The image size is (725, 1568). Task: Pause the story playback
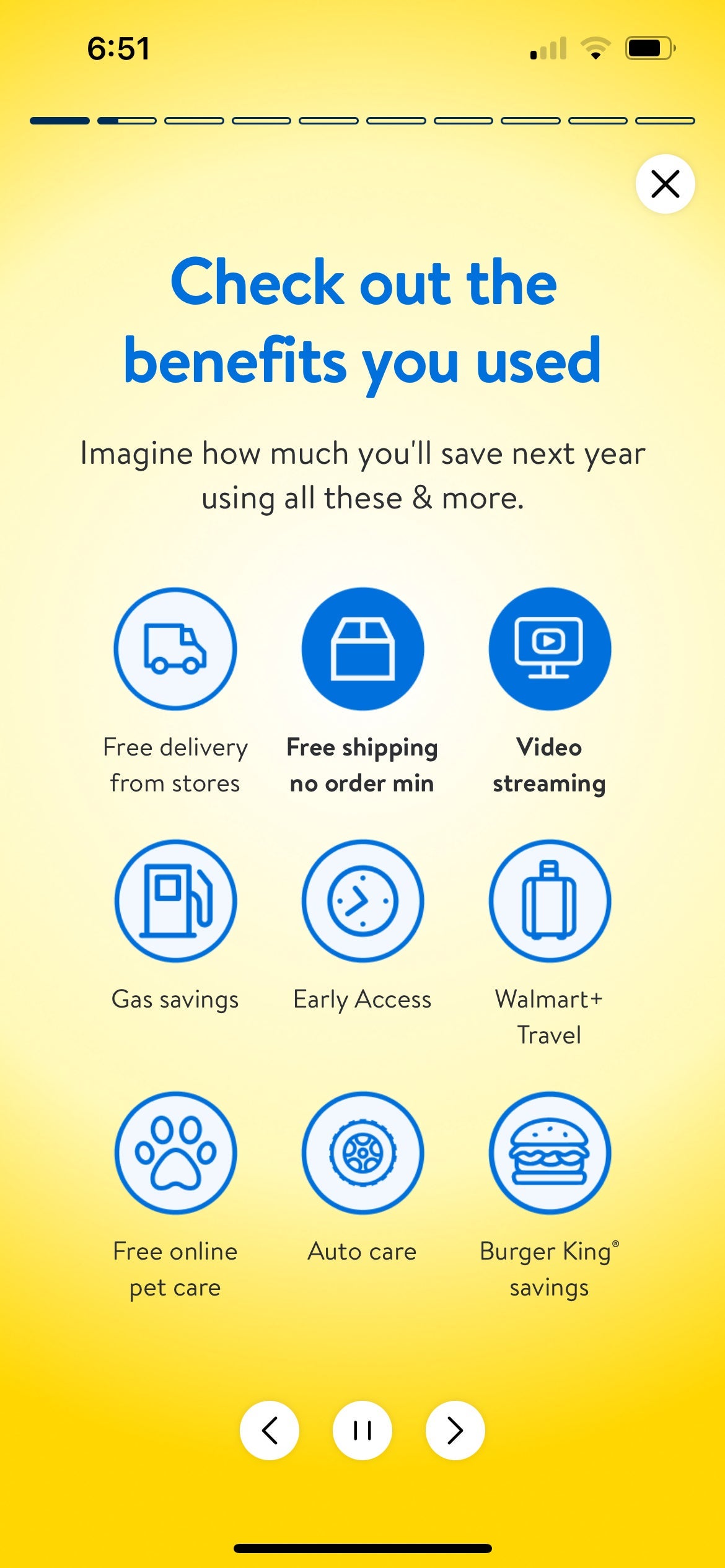coord(362,1430)
